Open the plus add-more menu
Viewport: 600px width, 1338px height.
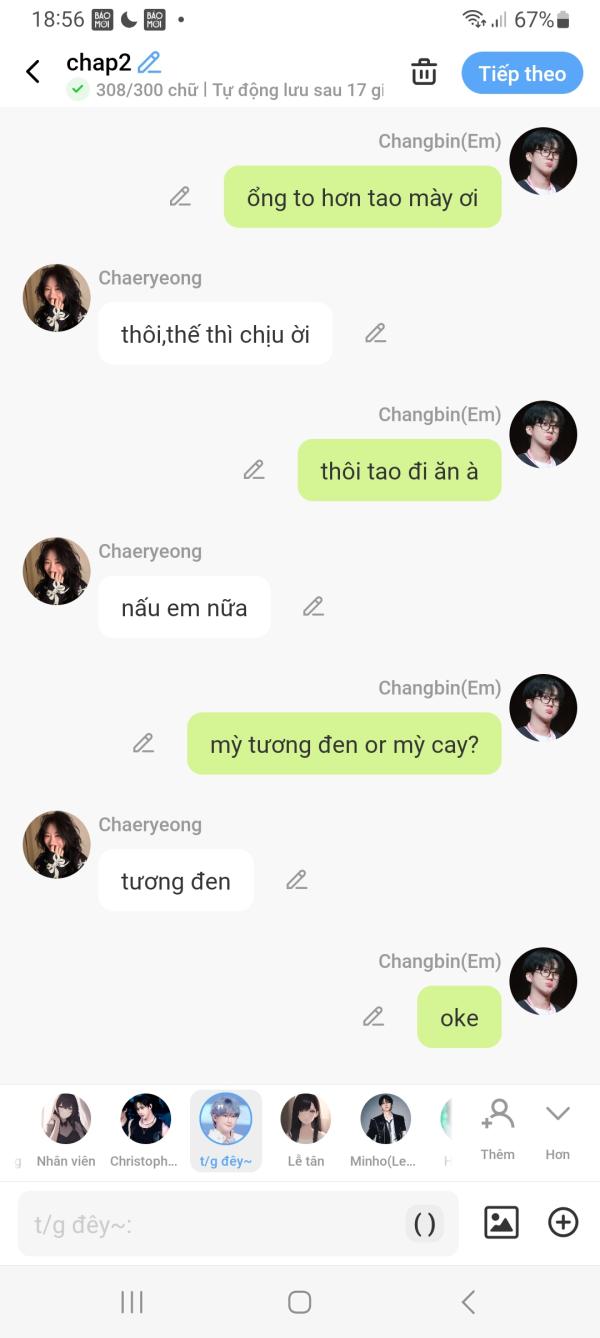pos(563,1222)
